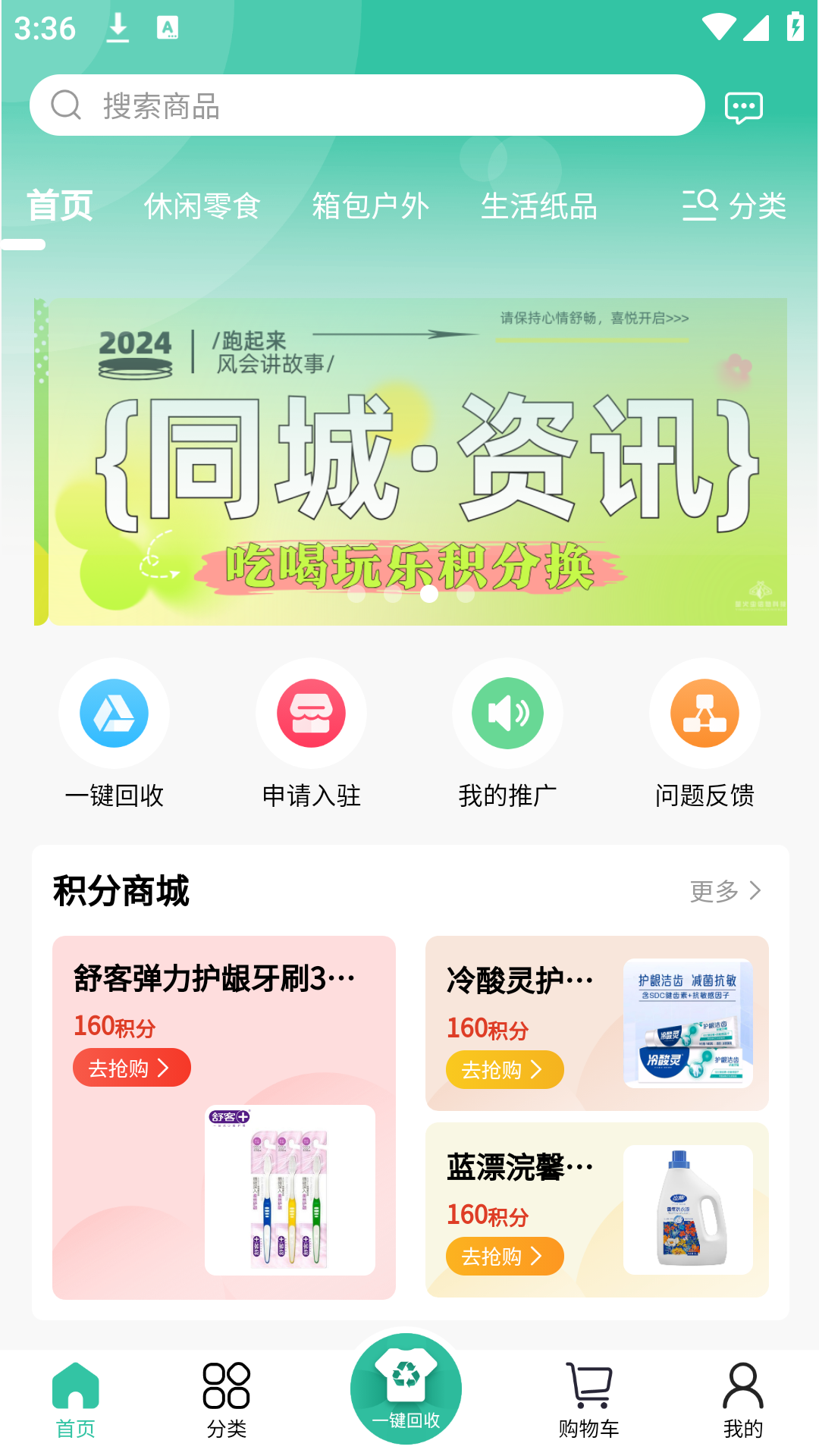Switch to the 分类 bottom navigation tab
Viewport: 819px width, 1456px height.
click(226, 1399)
